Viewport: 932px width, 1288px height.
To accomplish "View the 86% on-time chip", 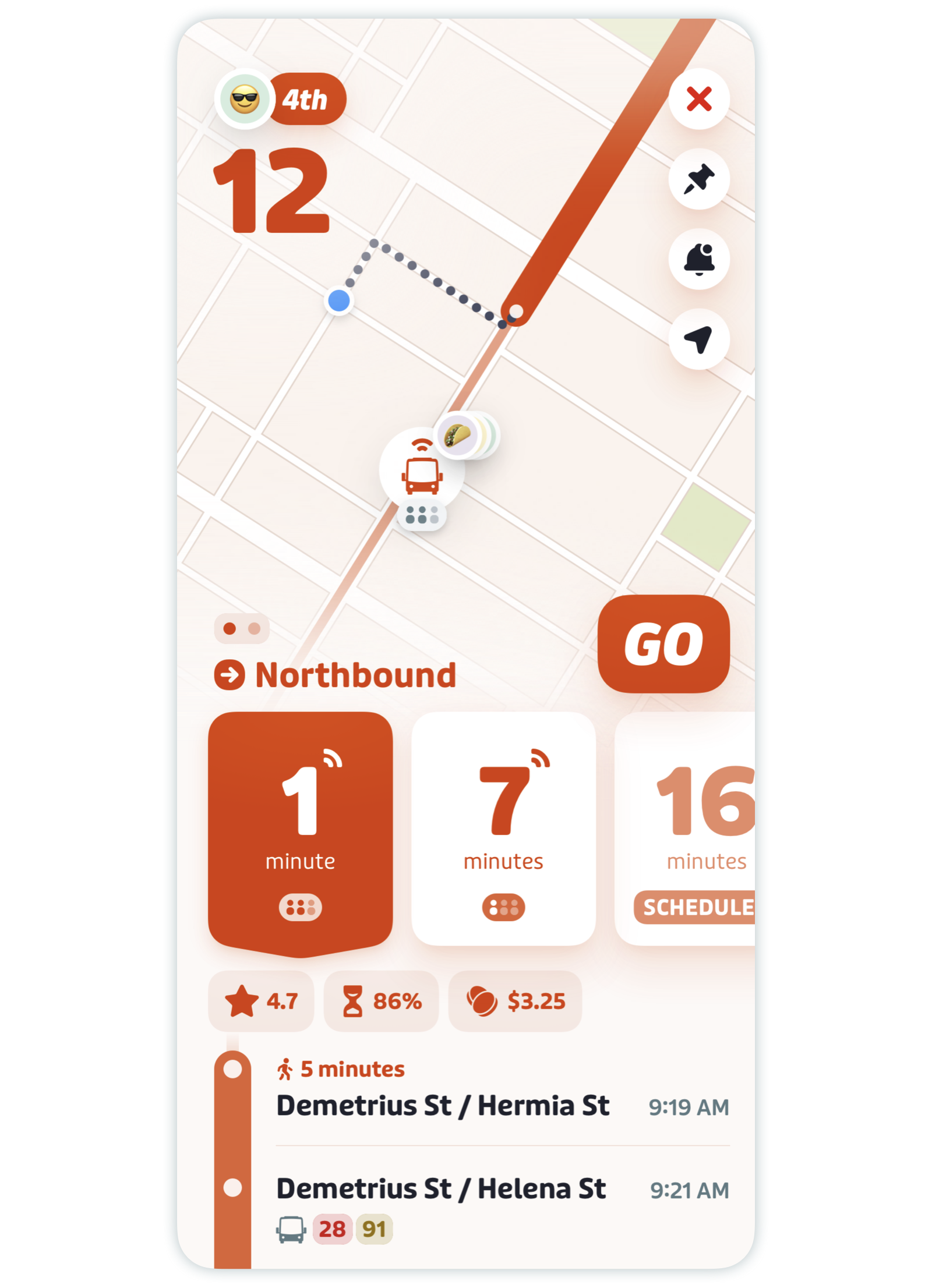I will [x=381, y=1002].
